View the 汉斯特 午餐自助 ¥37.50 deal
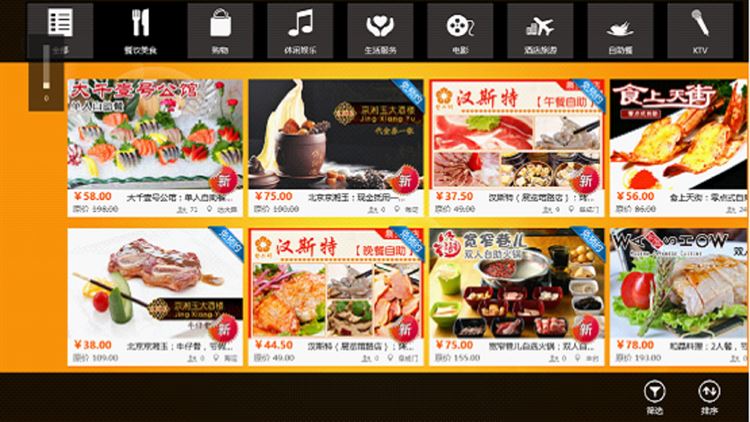Image resolution: width=750 pixels, height=422 pixels. pyautogui.click(x=516, y=147)
